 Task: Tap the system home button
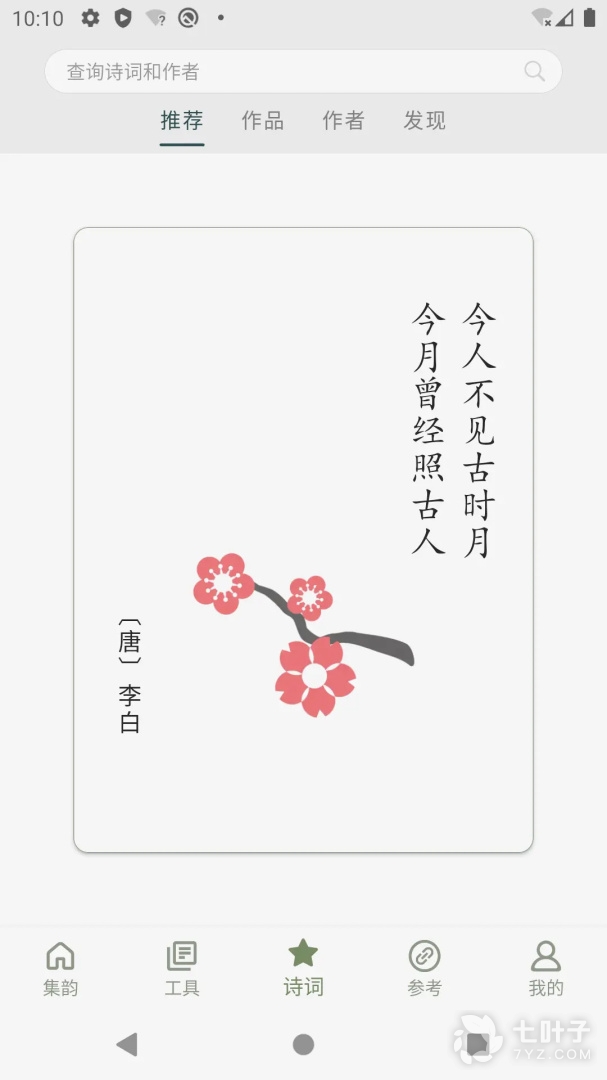point(303,1044)
